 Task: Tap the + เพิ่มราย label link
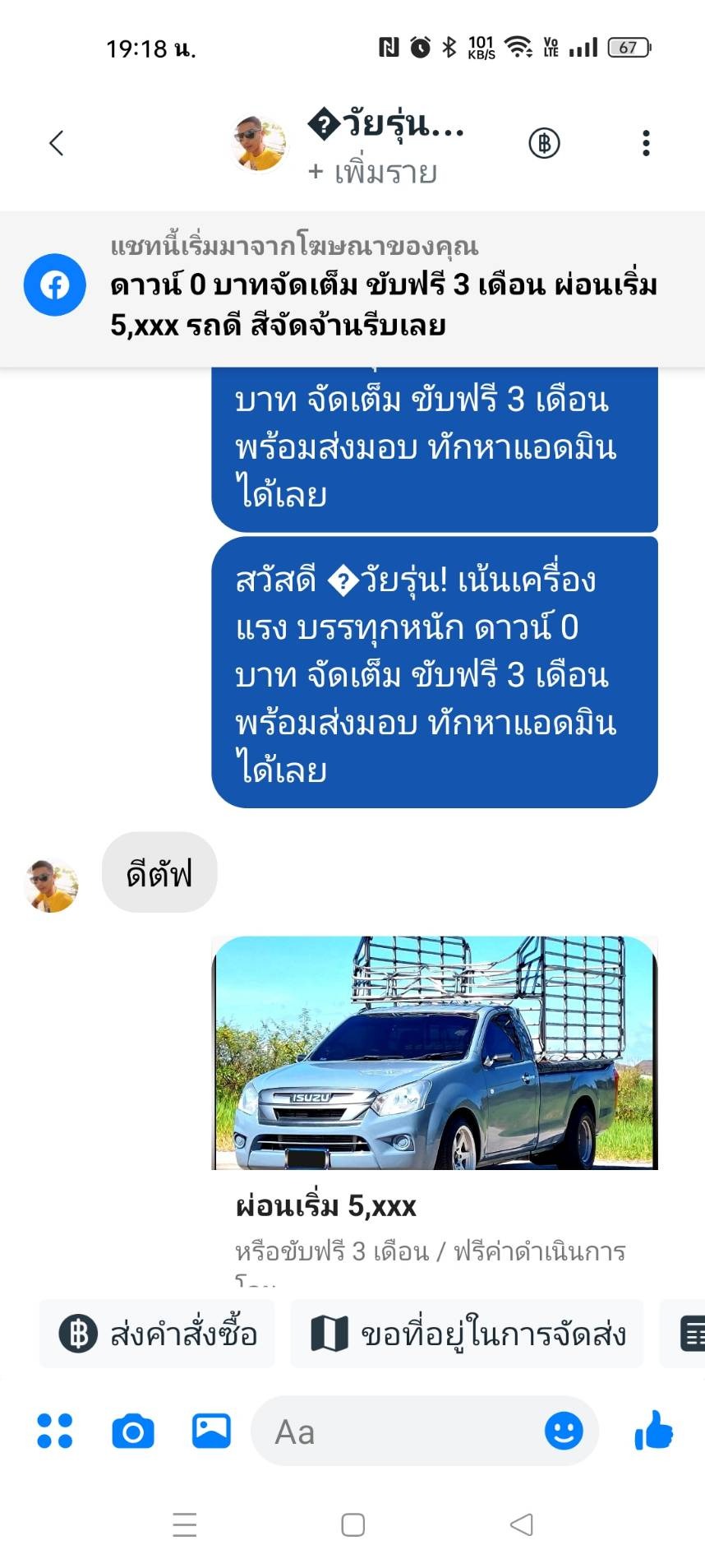click(x=372, y=172)
